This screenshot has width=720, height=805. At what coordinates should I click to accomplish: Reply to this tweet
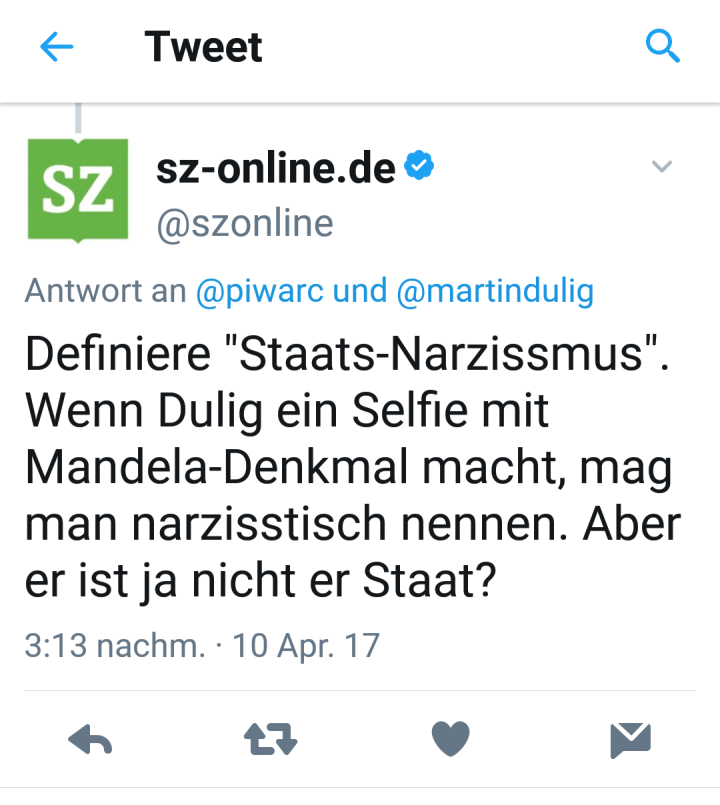point(90,741)
